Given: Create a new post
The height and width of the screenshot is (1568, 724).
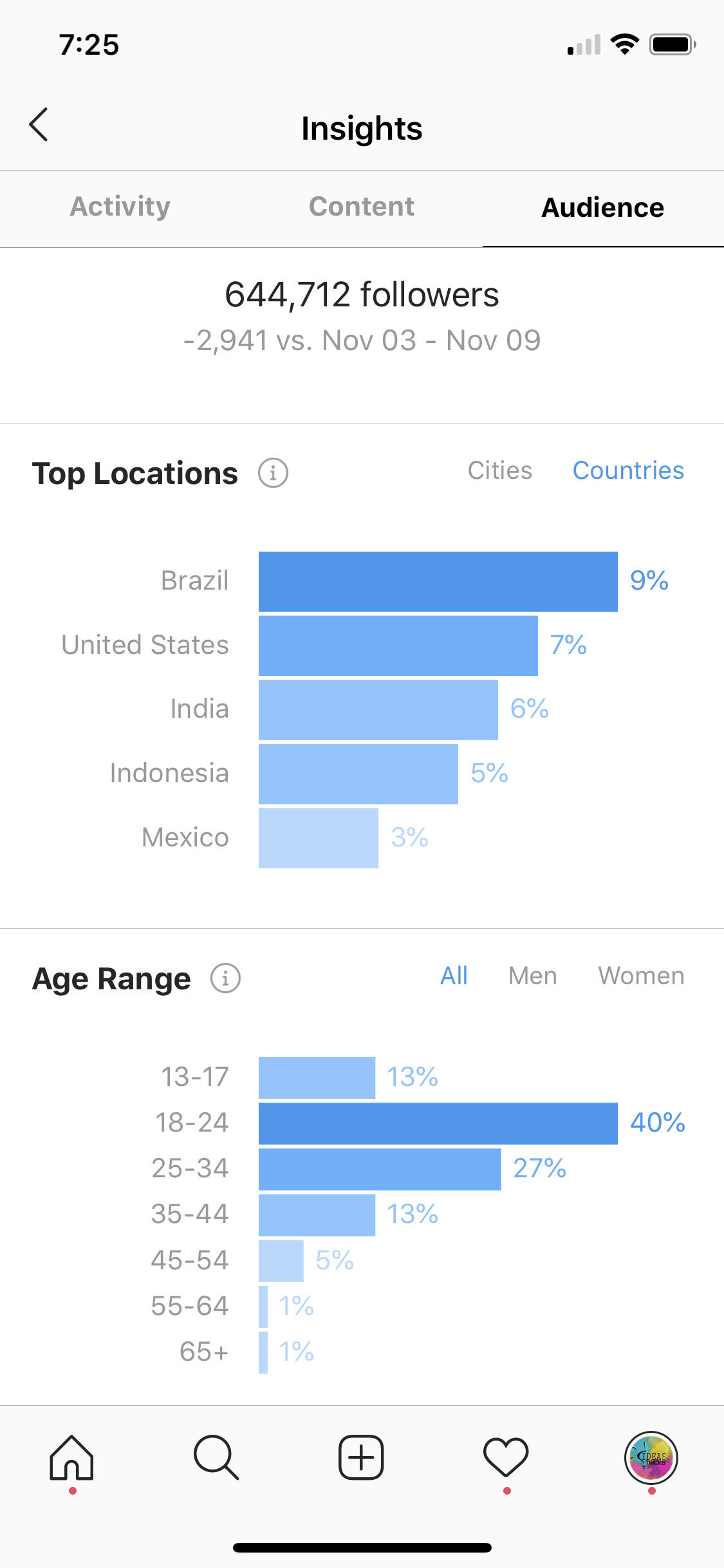Looking at the screenshot, I should (x=361, y=1457).
